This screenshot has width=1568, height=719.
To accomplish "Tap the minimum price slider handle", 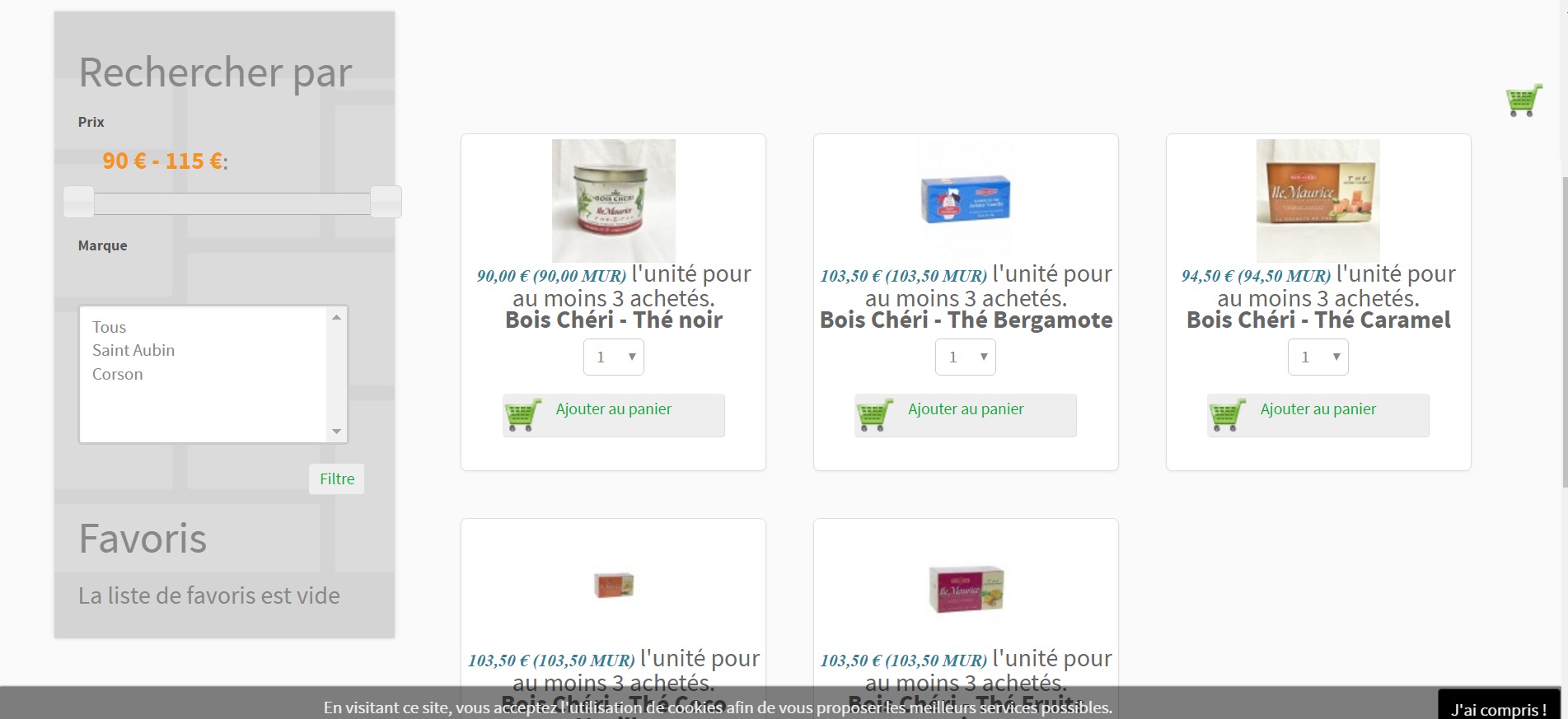I will pyautogui.click(x=79, y=202).
